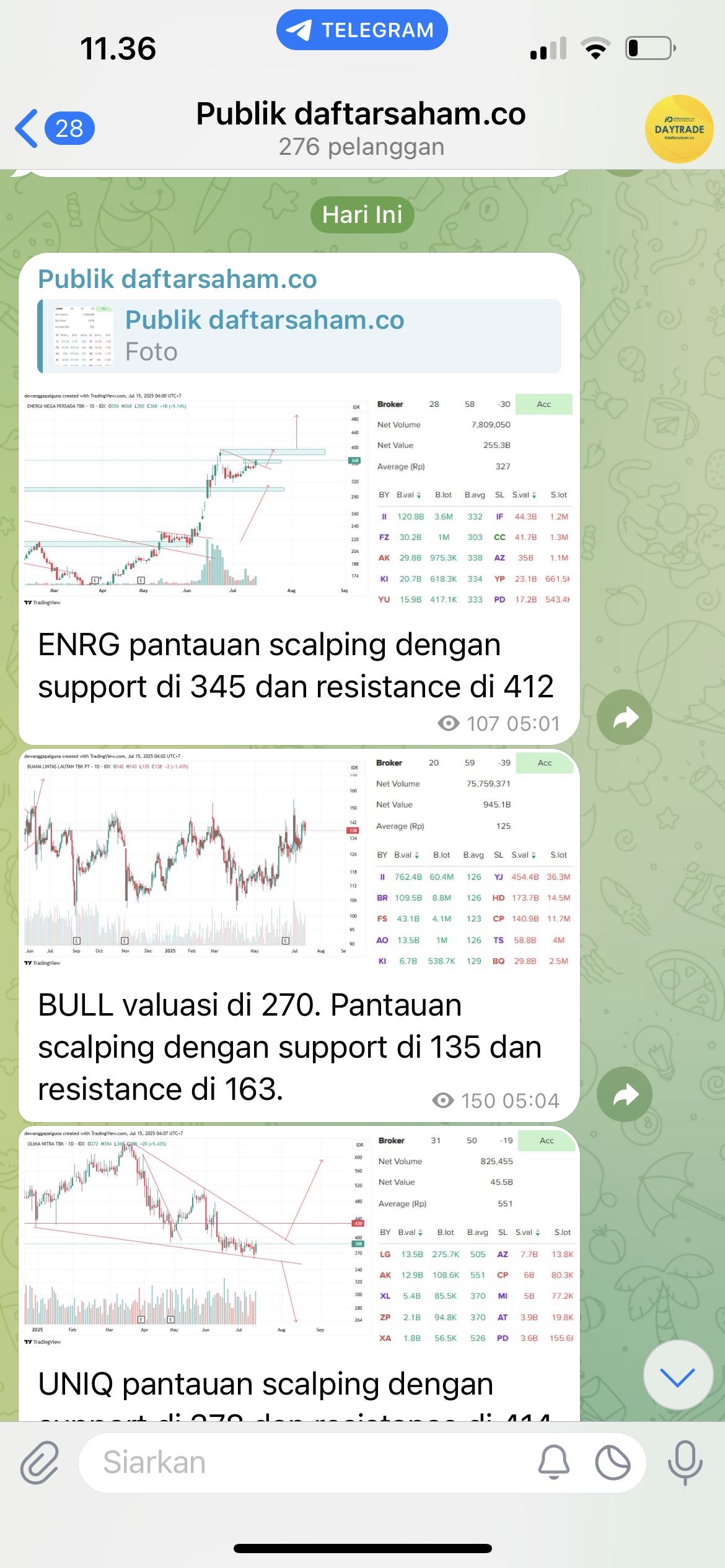Attach a file with the paperclip
This screenshot has height=1568, width=725.
coord(39,1463)
